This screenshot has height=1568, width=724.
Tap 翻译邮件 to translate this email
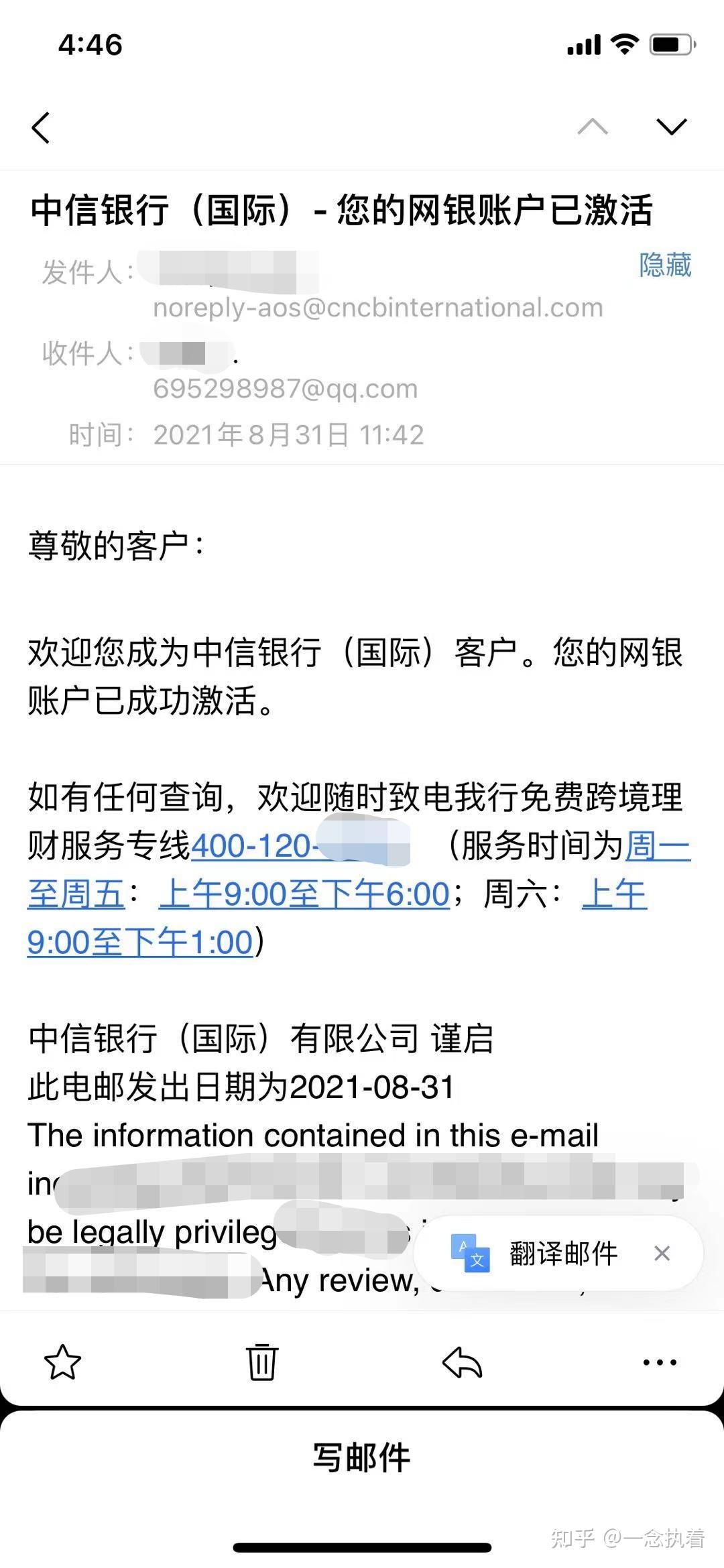point(562,1254)
